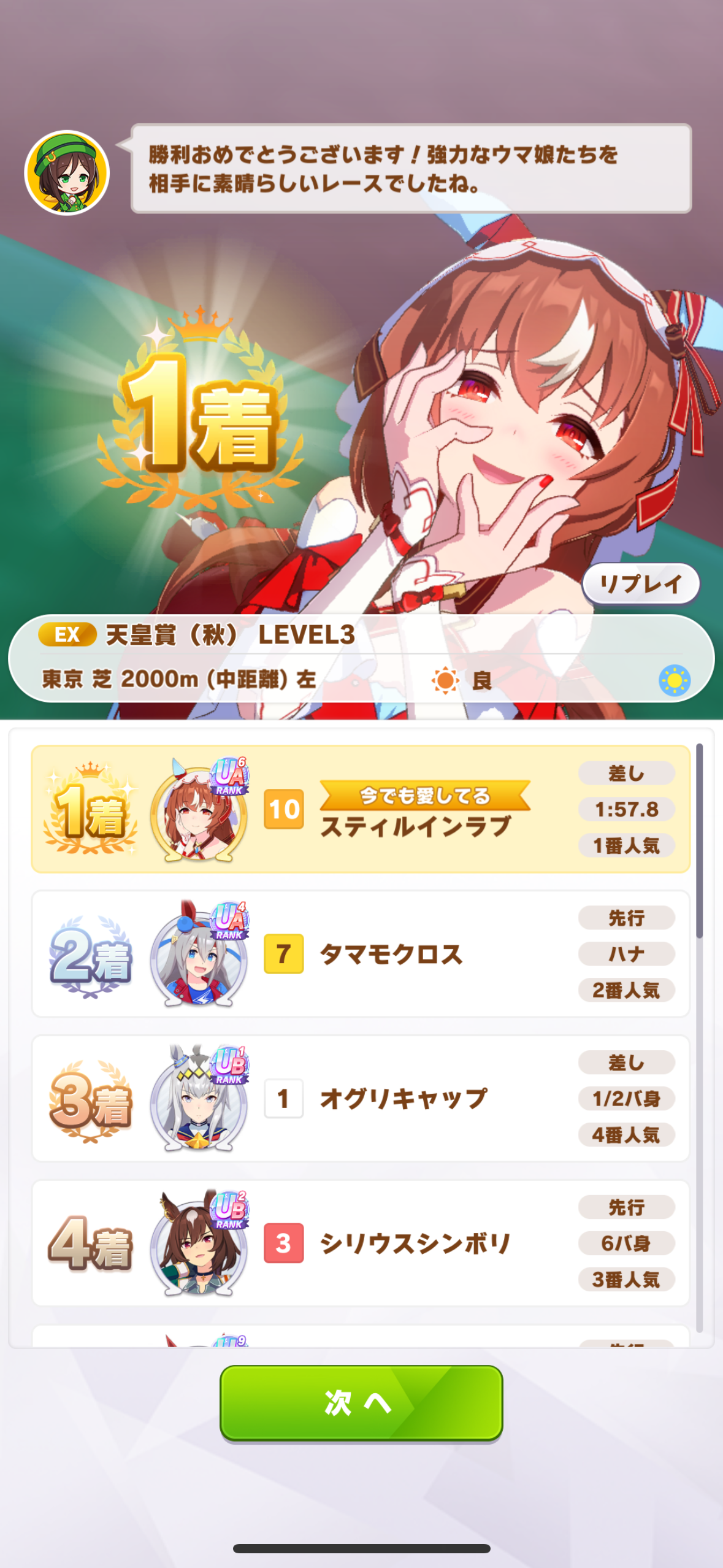Continue with the 次へ button
This screenshot has width=723, height=1568.
click(361, 1402)
